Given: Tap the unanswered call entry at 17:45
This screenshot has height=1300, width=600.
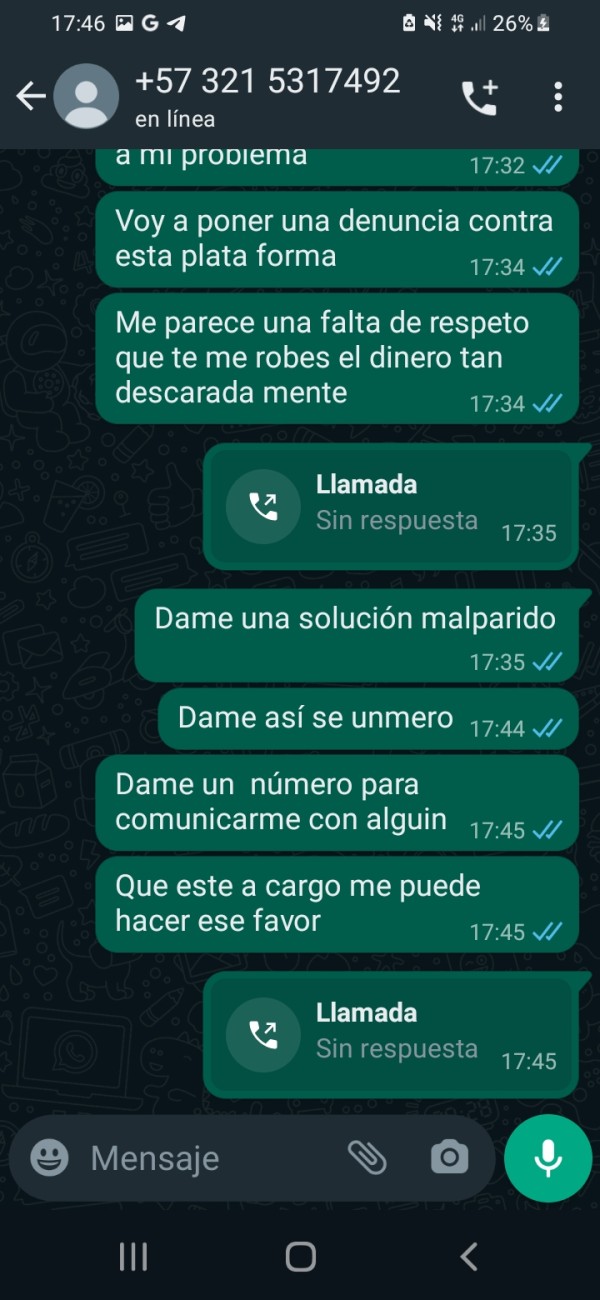Looking at the screenshot, I should tap(391, 1035).
